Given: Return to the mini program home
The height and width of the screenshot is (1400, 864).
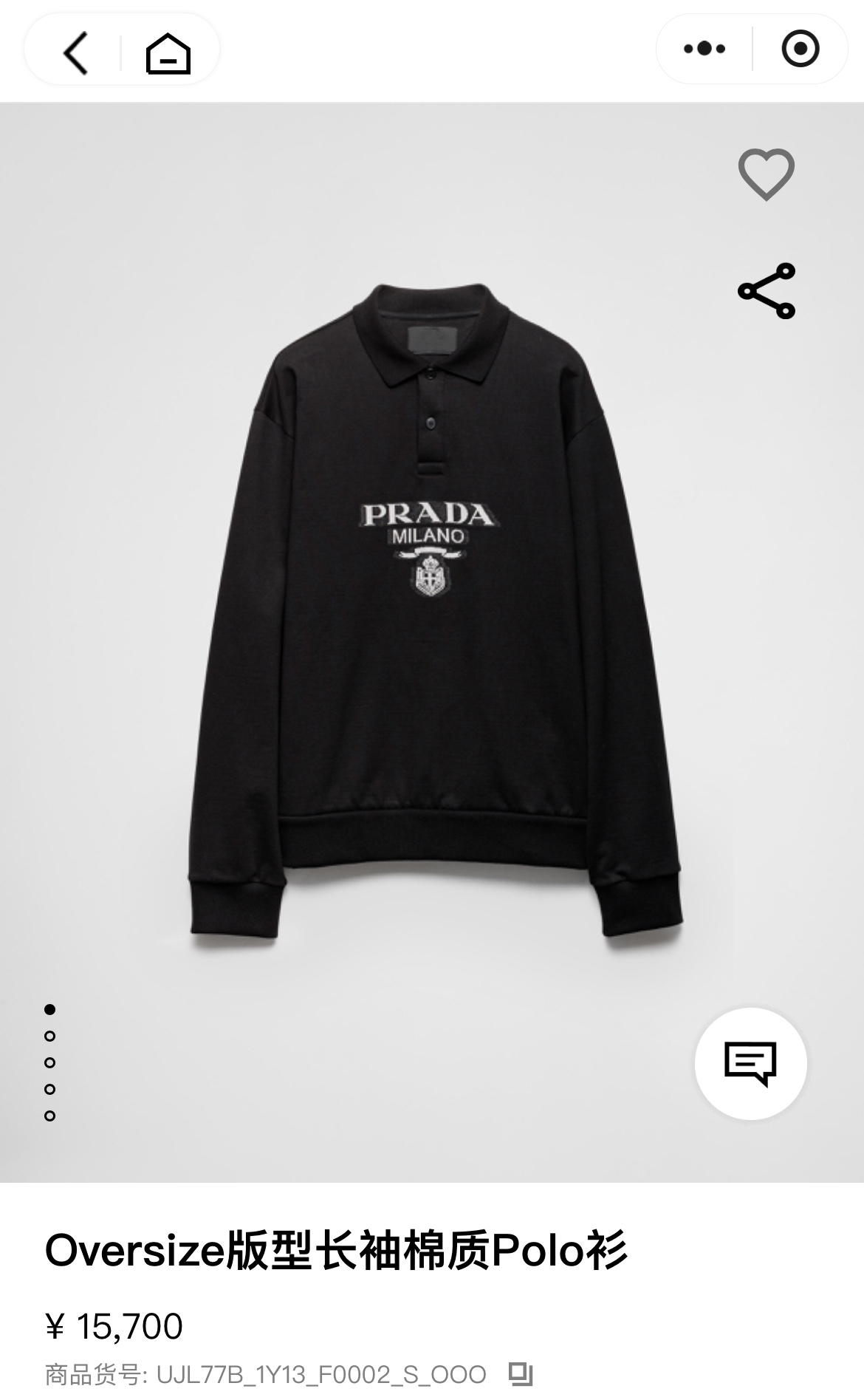Looking at the screenshot, I should tap(168, 52).
